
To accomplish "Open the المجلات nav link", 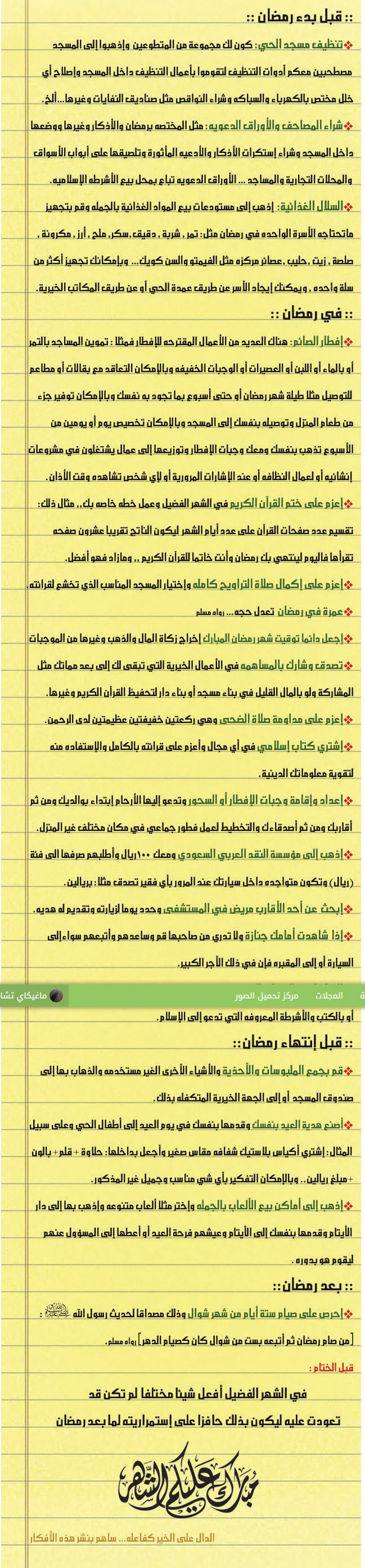I will pyautogui.click(x=328, y=996).
